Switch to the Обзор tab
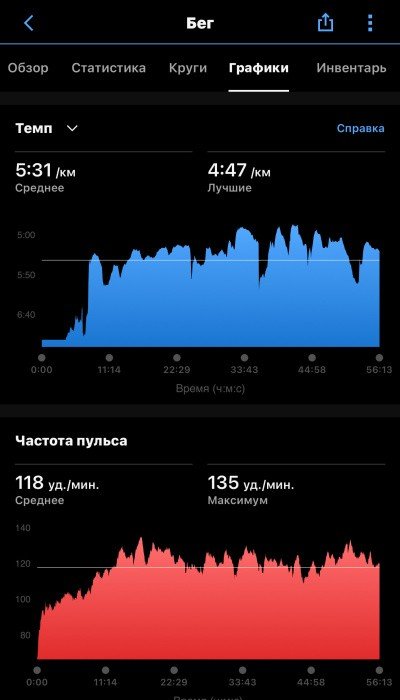The width and height of the screenshot is (400, 700). [x=28, y=68]
